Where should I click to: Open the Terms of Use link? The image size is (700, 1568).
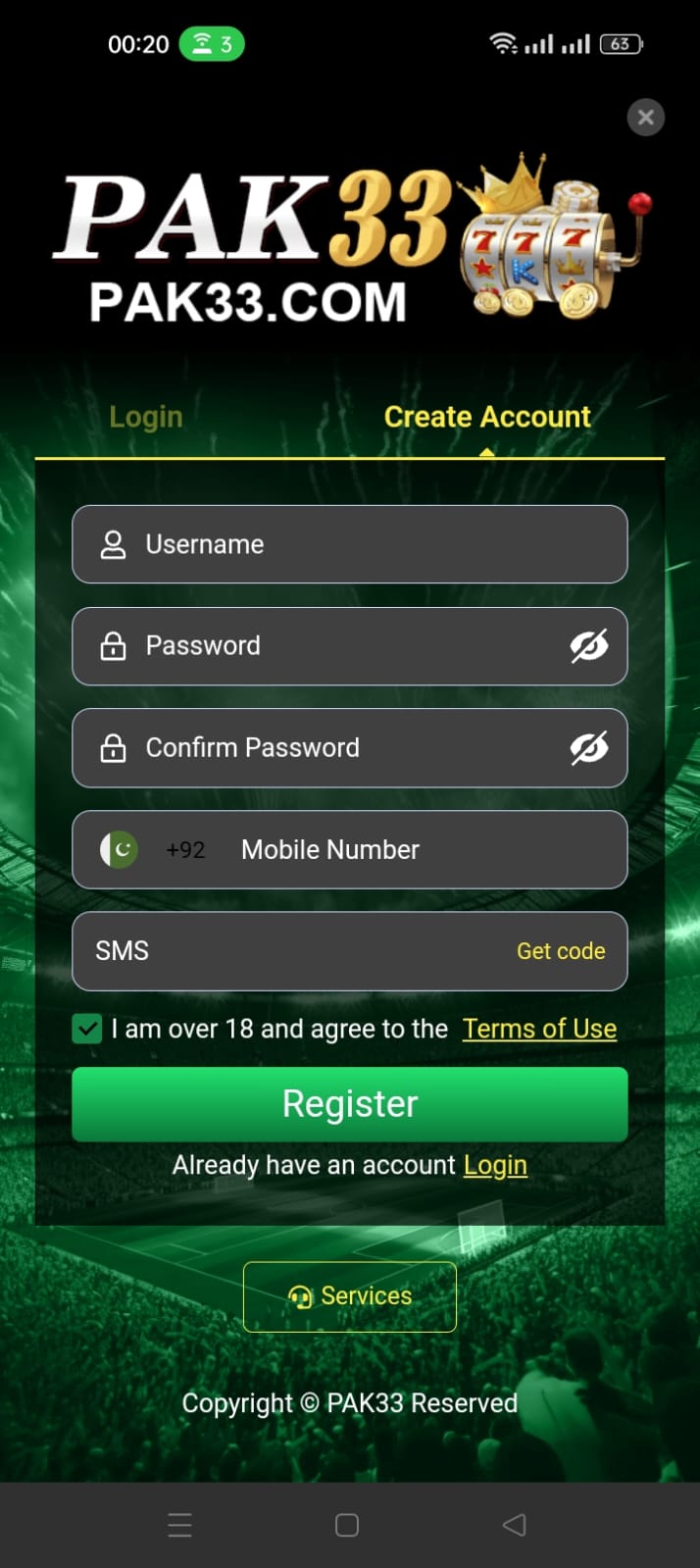539,1029
